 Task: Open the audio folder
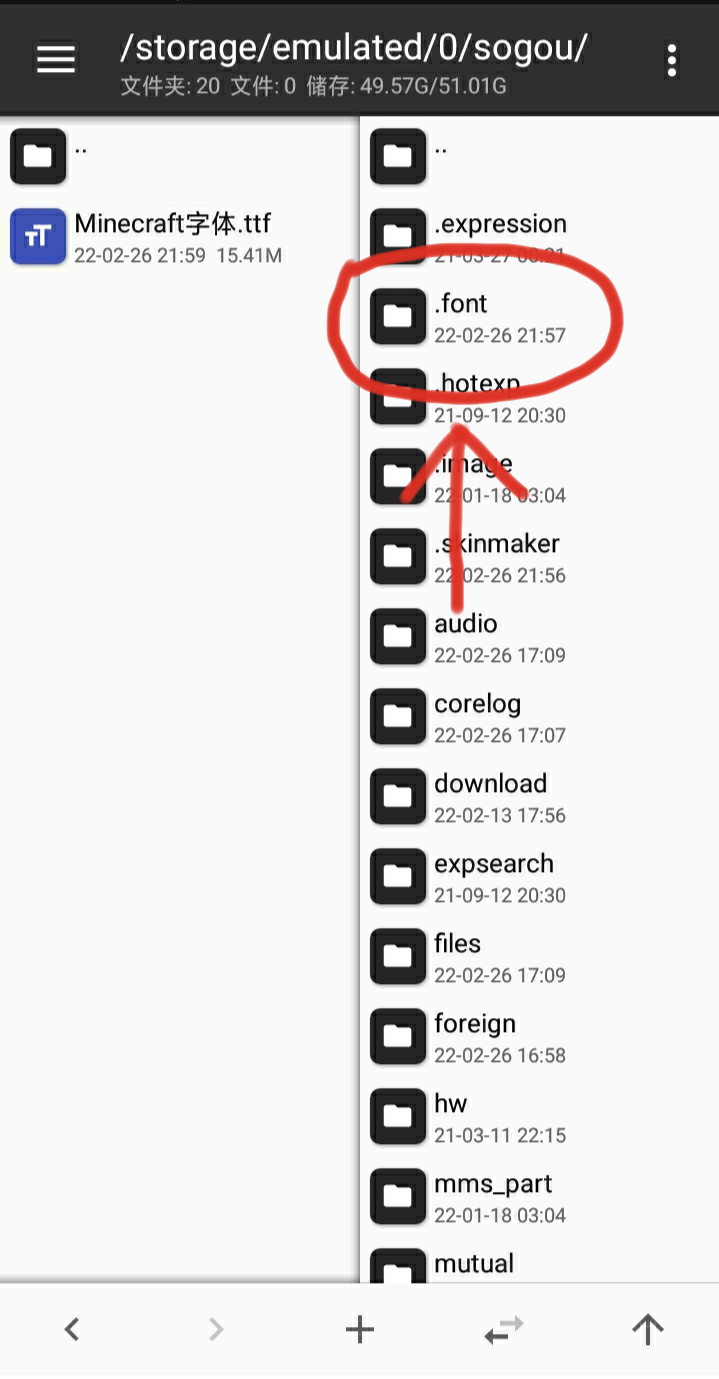click(x=539, y=636)
